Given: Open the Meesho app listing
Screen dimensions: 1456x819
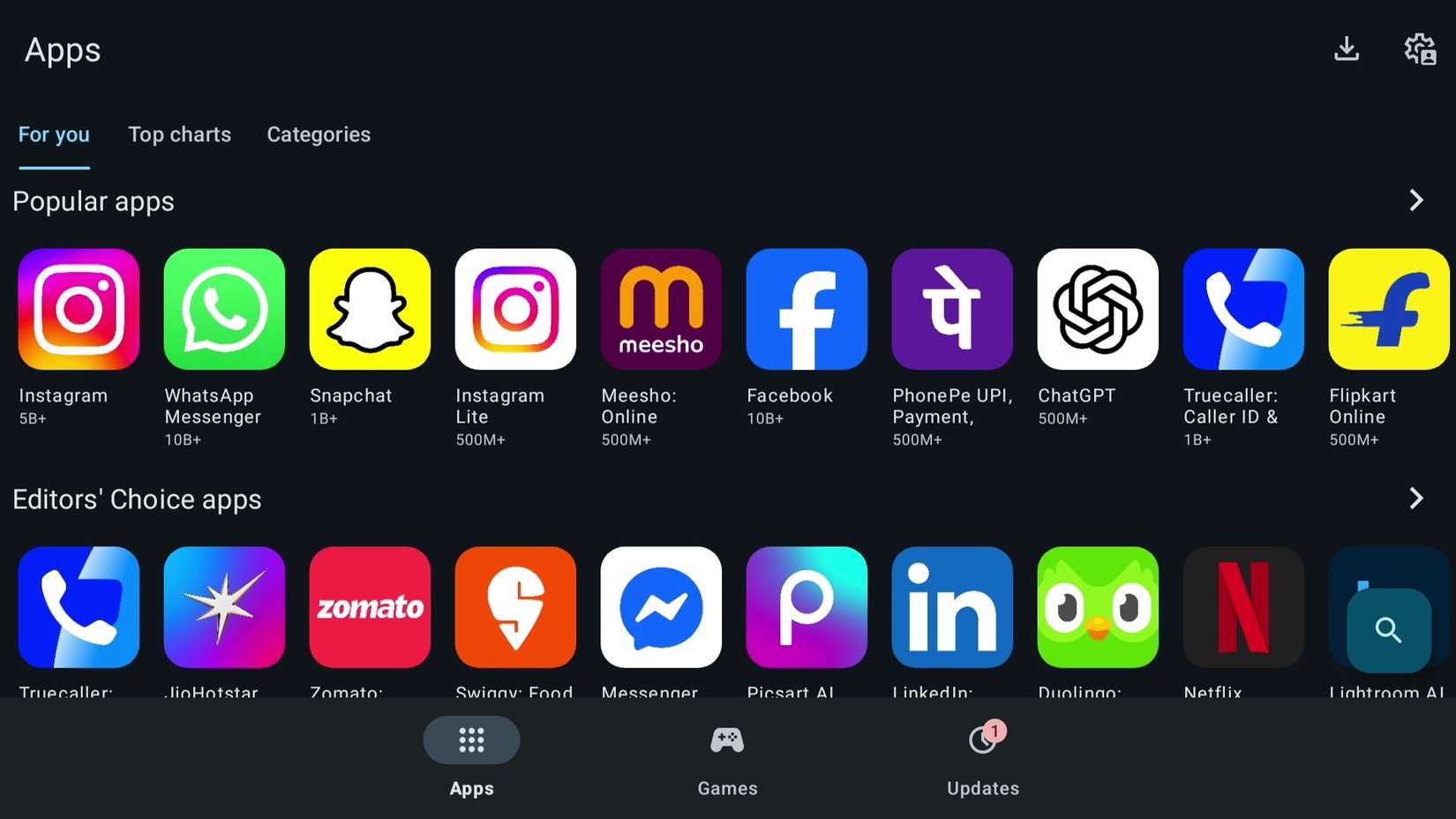Looking at the screenshot, I should (661, 309).
